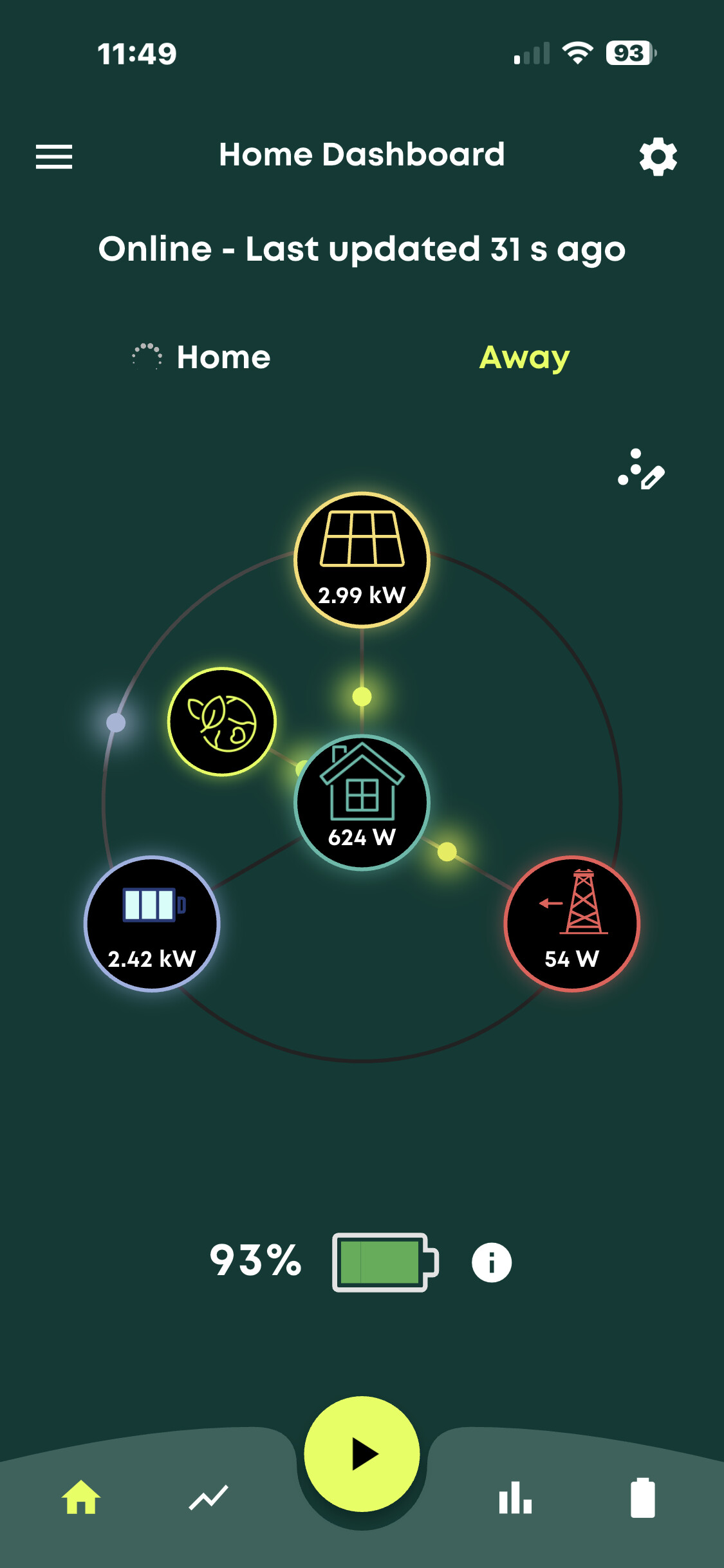724x1568 pixels.
Task: Open the hamburger menu
Action: pyautogui.click(x=54, y=156)
